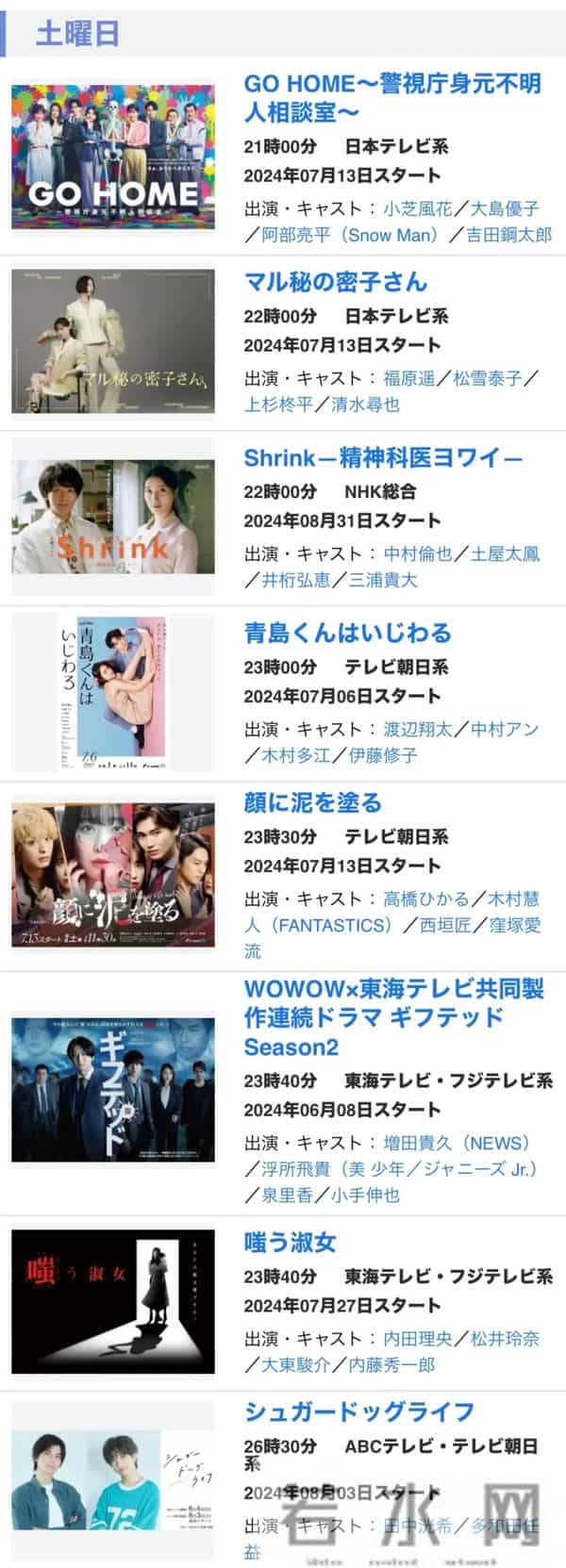Screen dimensions: 566x1568
Task: Open the Shrink—精神科医ヨワイ— title link
Action: click(x=382, y=458)
